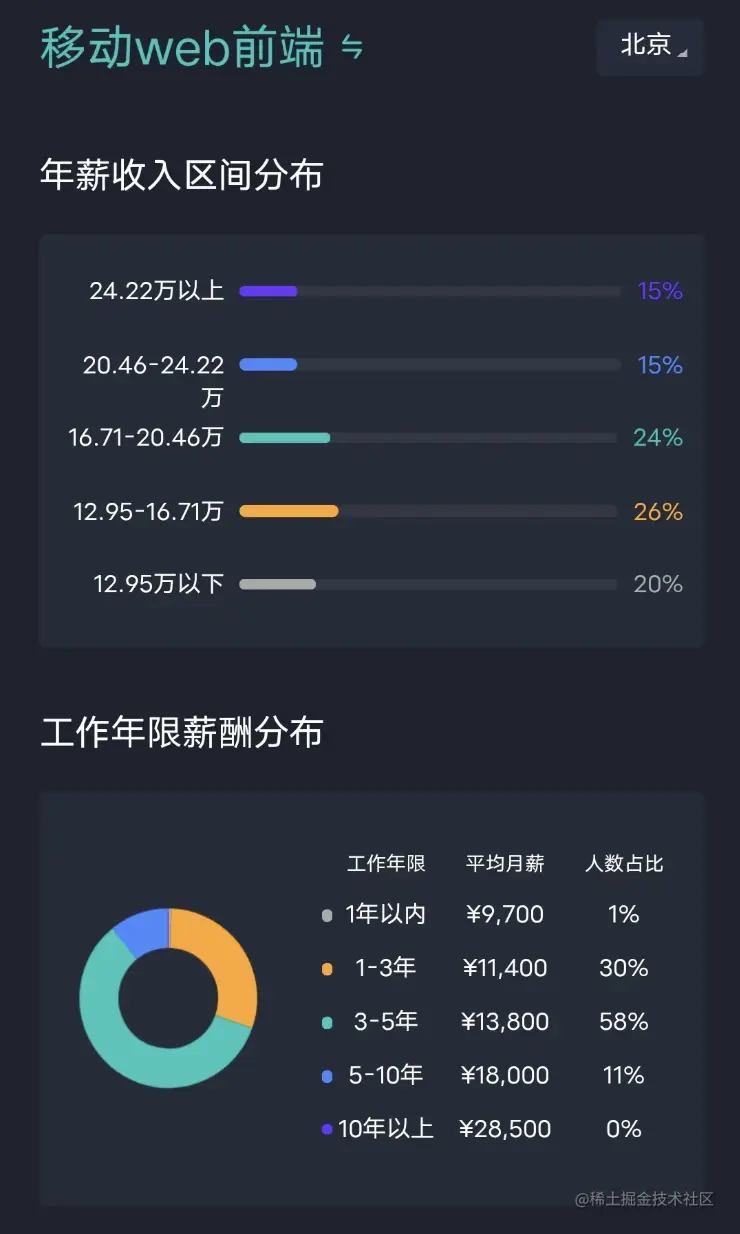This screenshot has width=740, height=1234.
Task: Open the 北京 city dropdown
Action: [650, 46]
